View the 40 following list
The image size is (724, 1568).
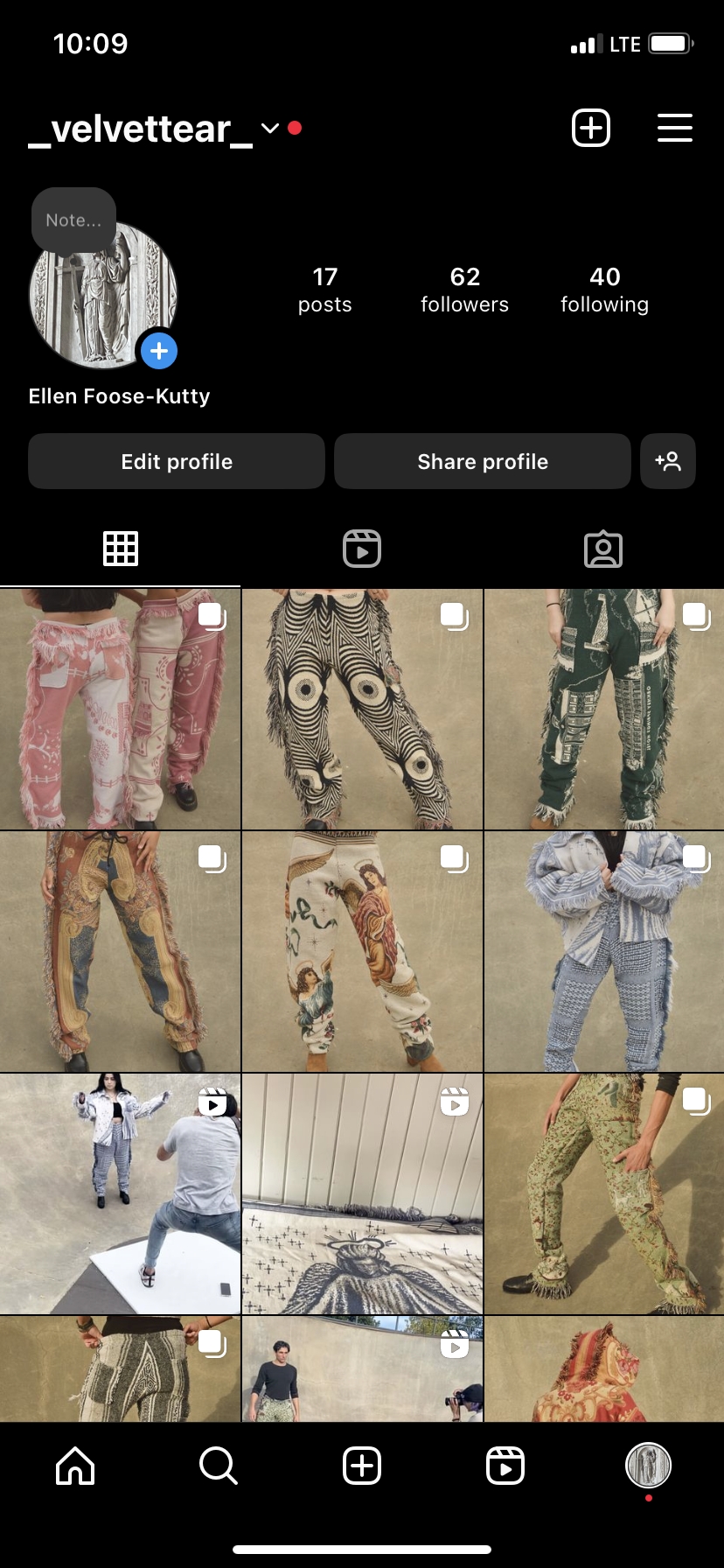604,290
